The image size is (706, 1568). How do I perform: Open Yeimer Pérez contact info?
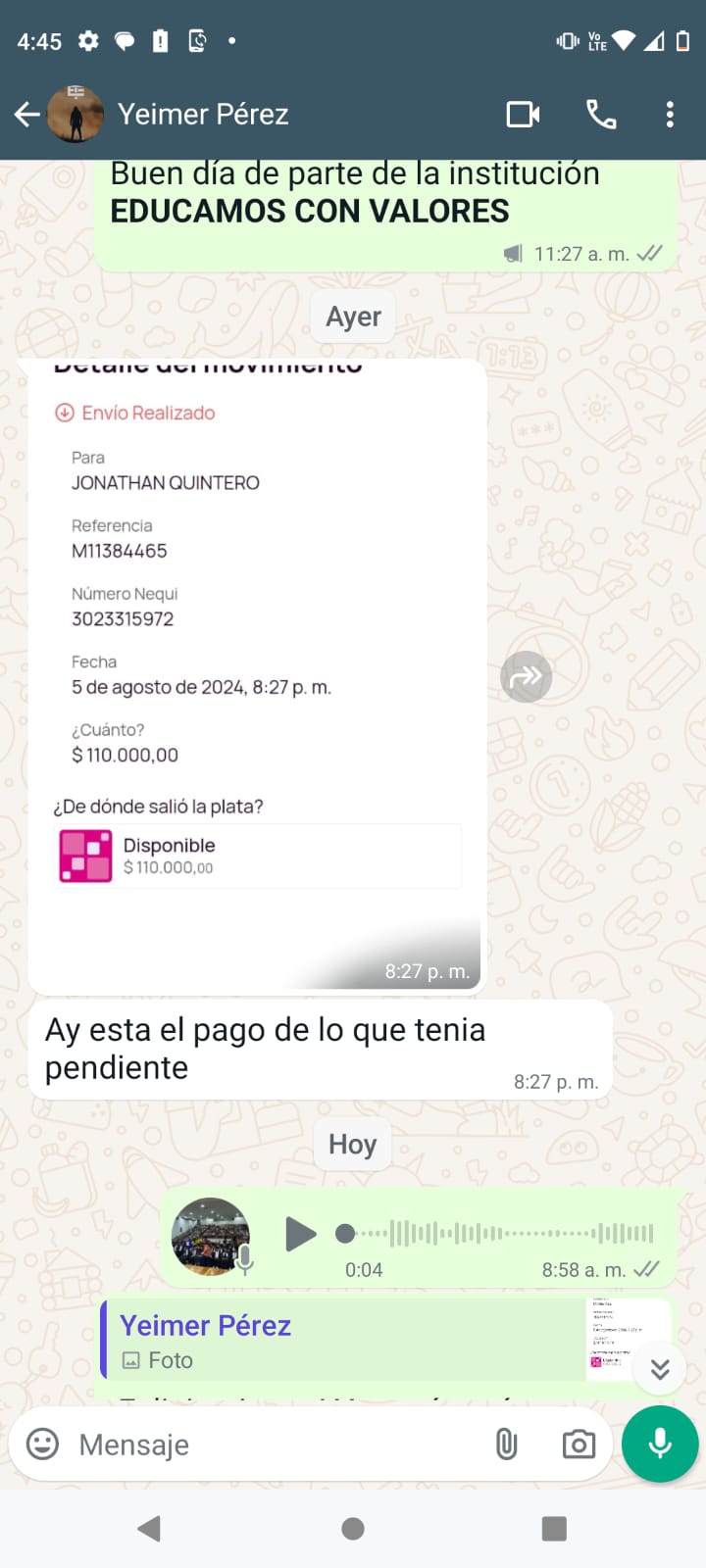pyautogui.click(x=203, y=115)
